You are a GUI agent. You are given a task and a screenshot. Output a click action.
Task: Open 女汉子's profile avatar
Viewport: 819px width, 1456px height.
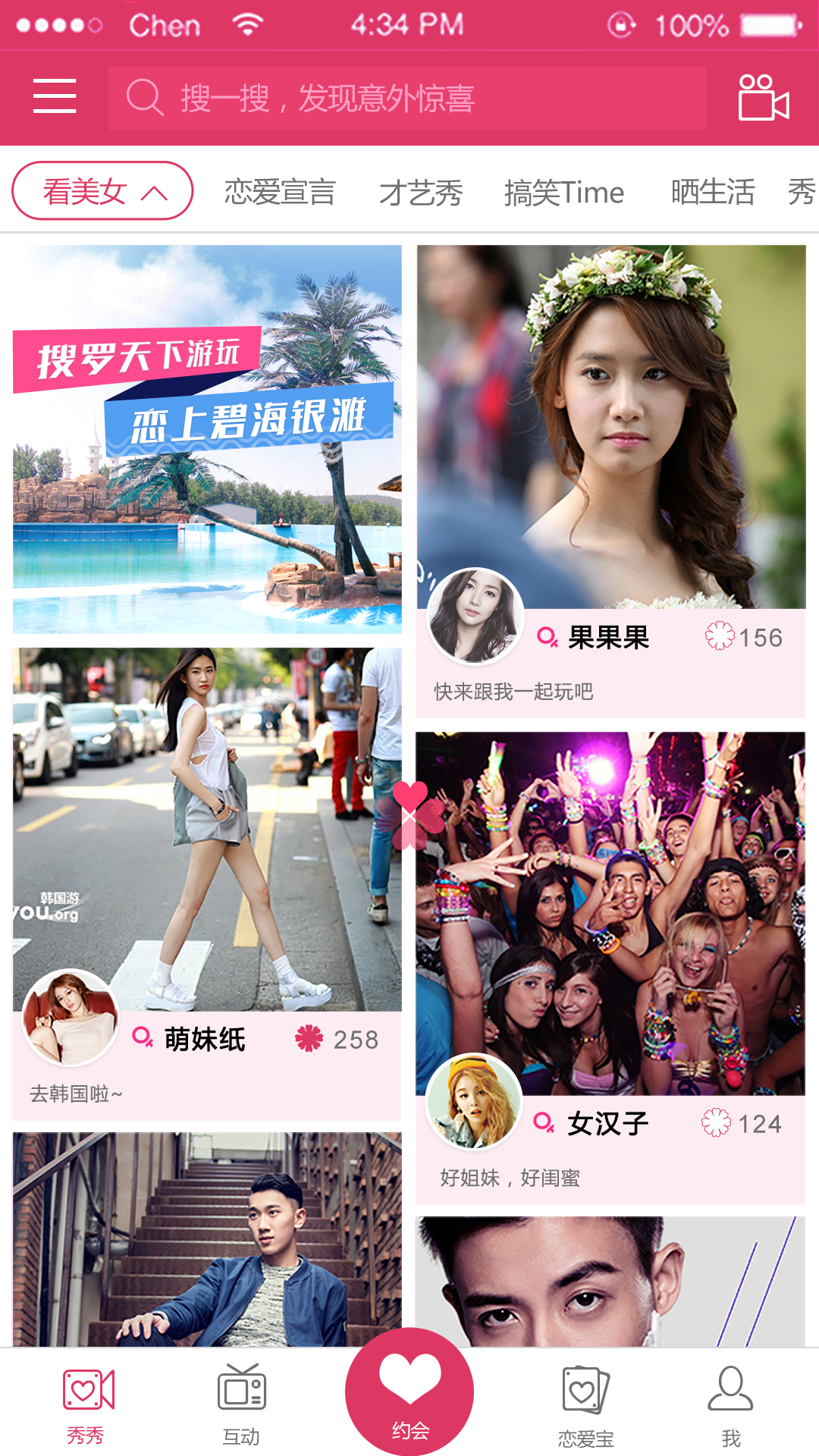474,1101
